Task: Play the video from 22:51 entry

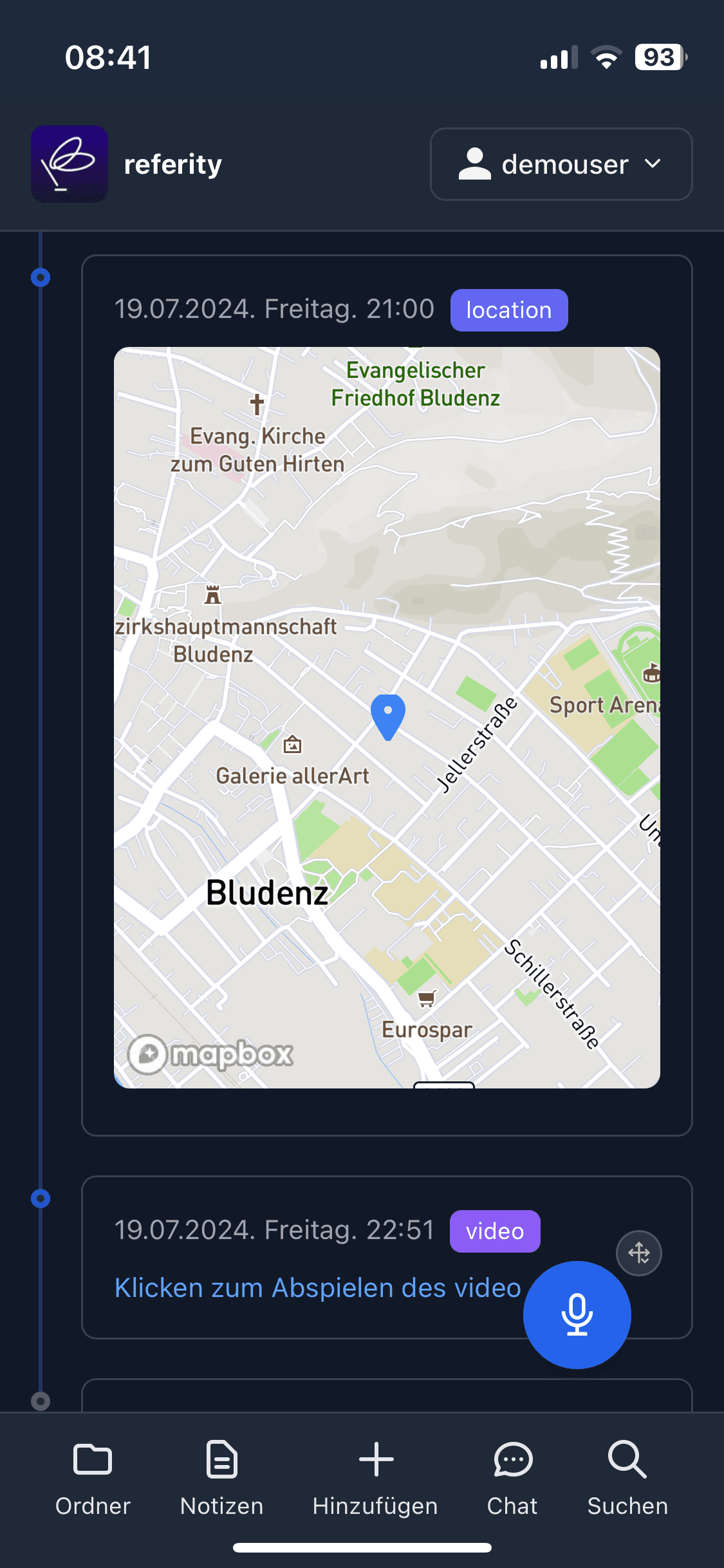Action: pos(317,1288)
